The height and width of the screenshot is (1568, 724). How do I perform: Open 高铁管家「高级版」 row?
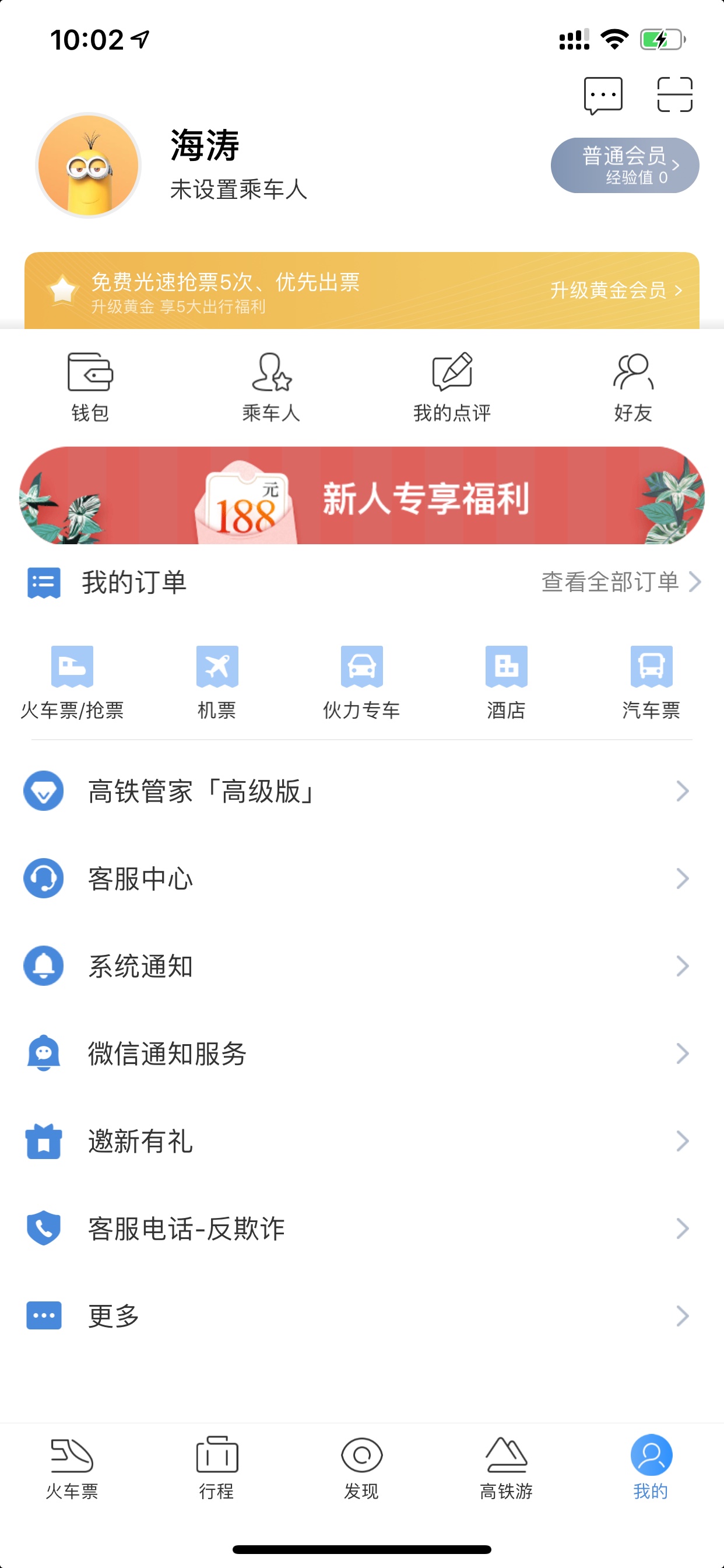[x=362, y=792]
